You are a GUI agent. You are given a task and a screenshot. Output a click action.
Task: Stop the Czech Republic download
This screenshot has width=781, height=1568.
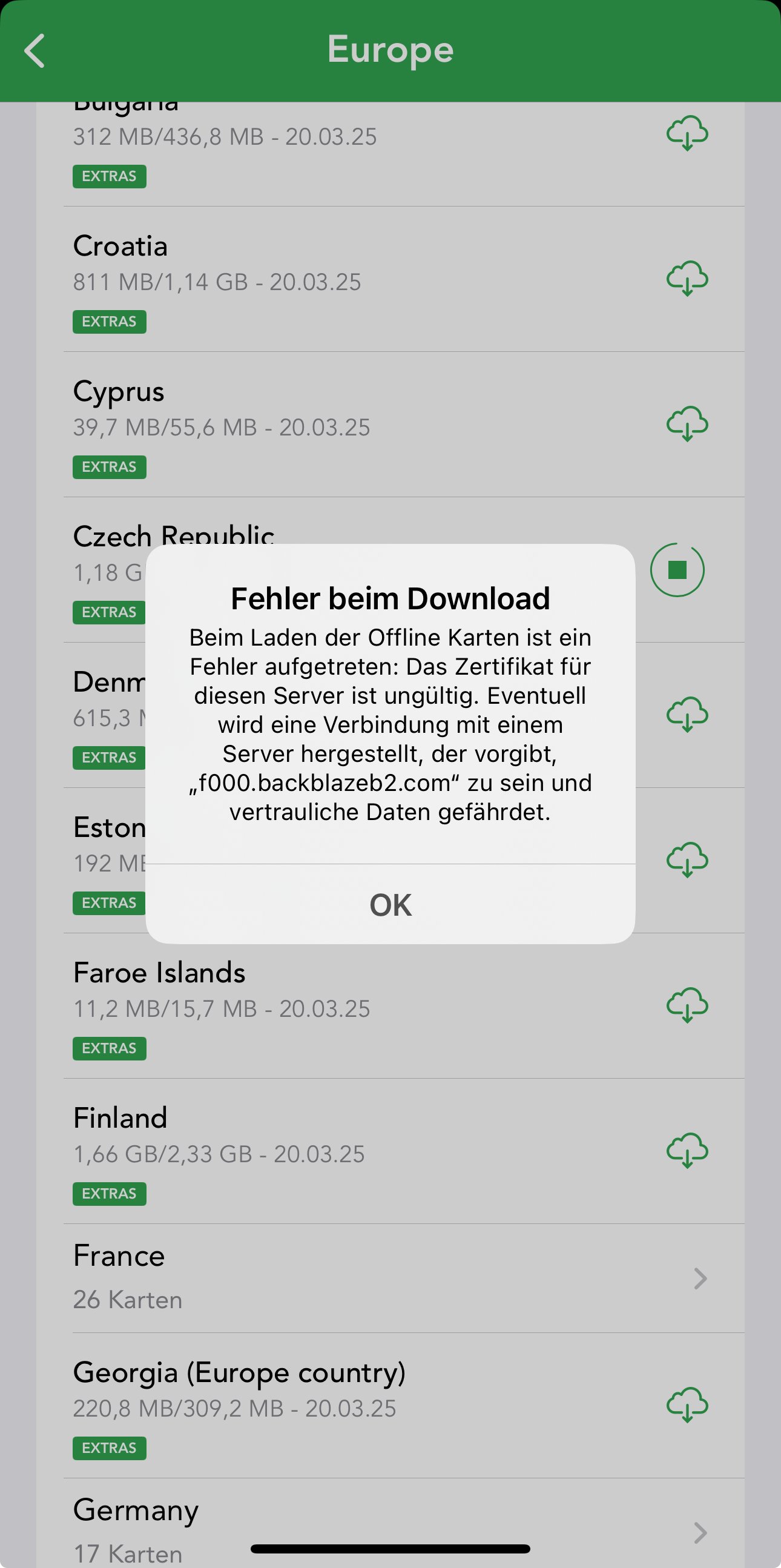tap(677, 570)
